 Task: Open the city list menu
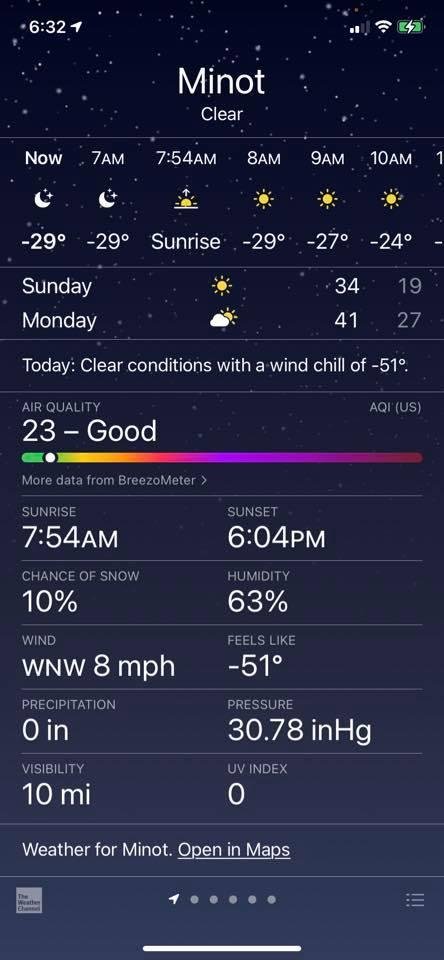point(415,899)
